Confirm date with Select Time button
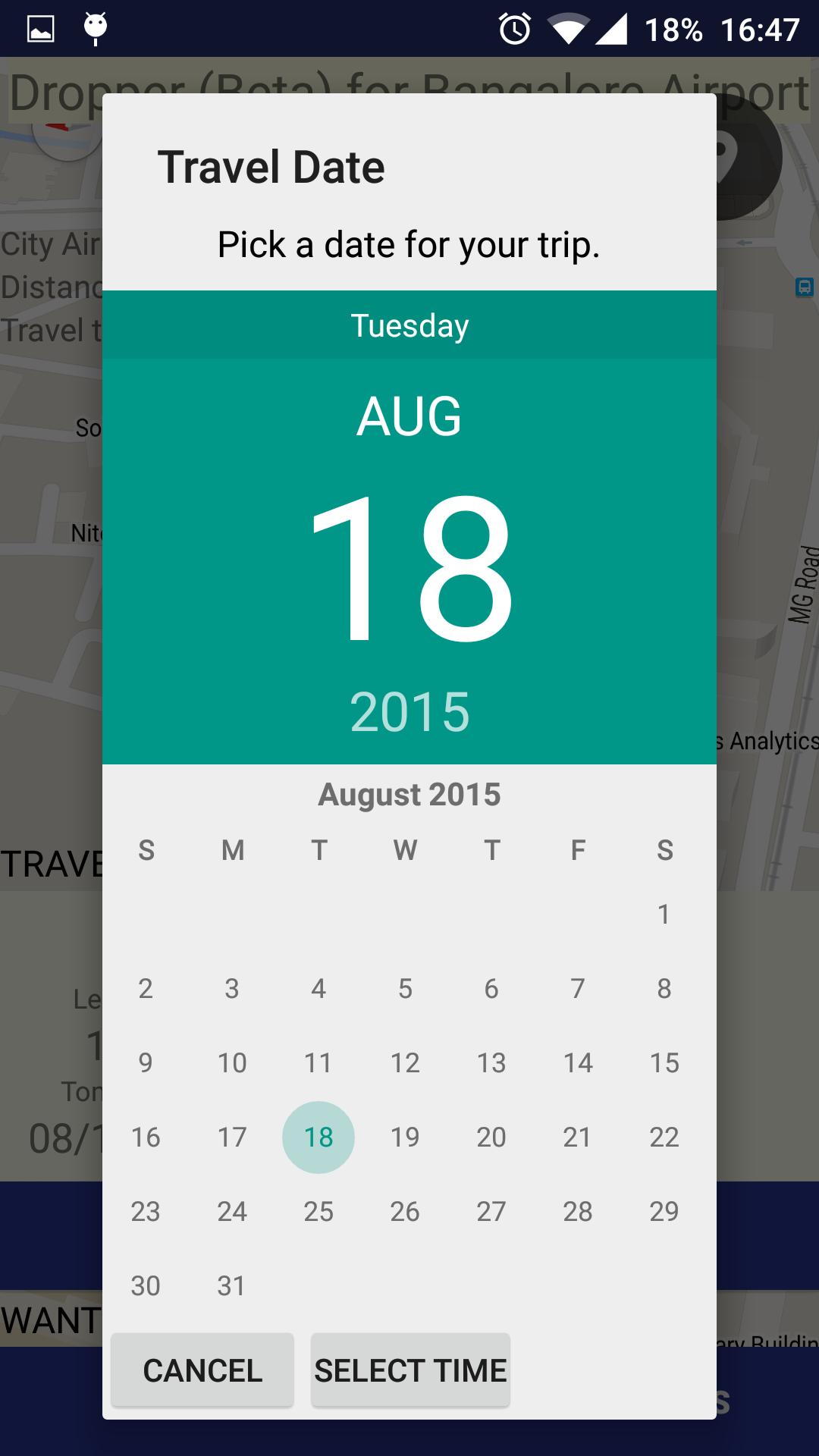 click(410, 1370)
